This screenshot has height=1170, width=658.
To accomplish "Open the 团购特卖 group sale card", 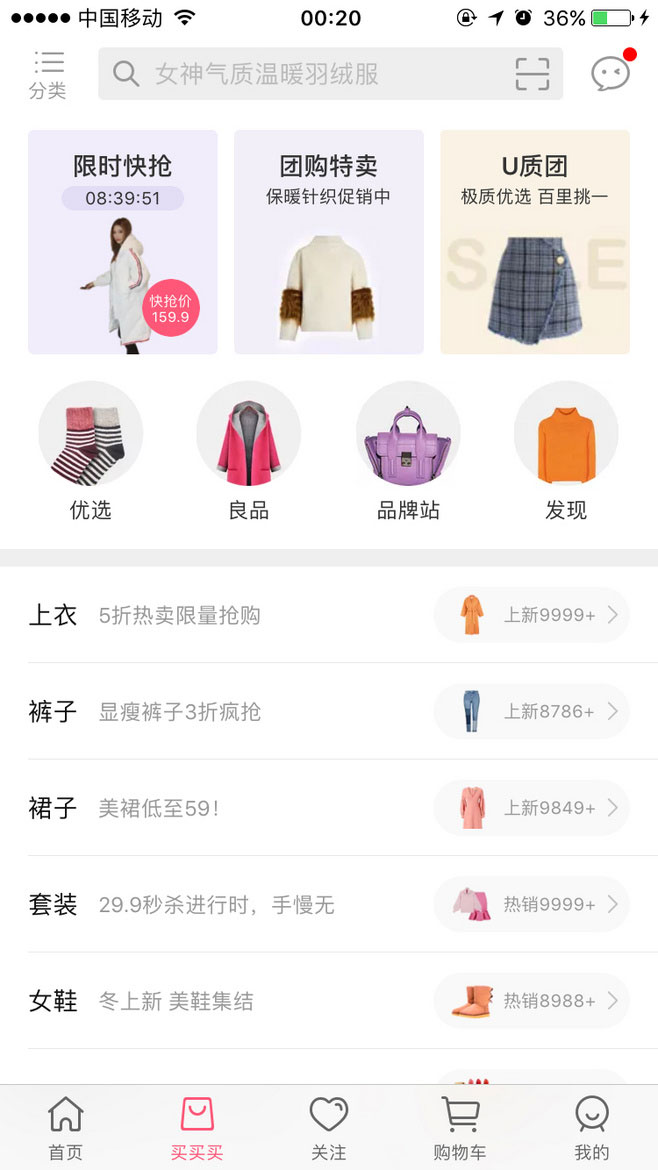I will (329, 242).
